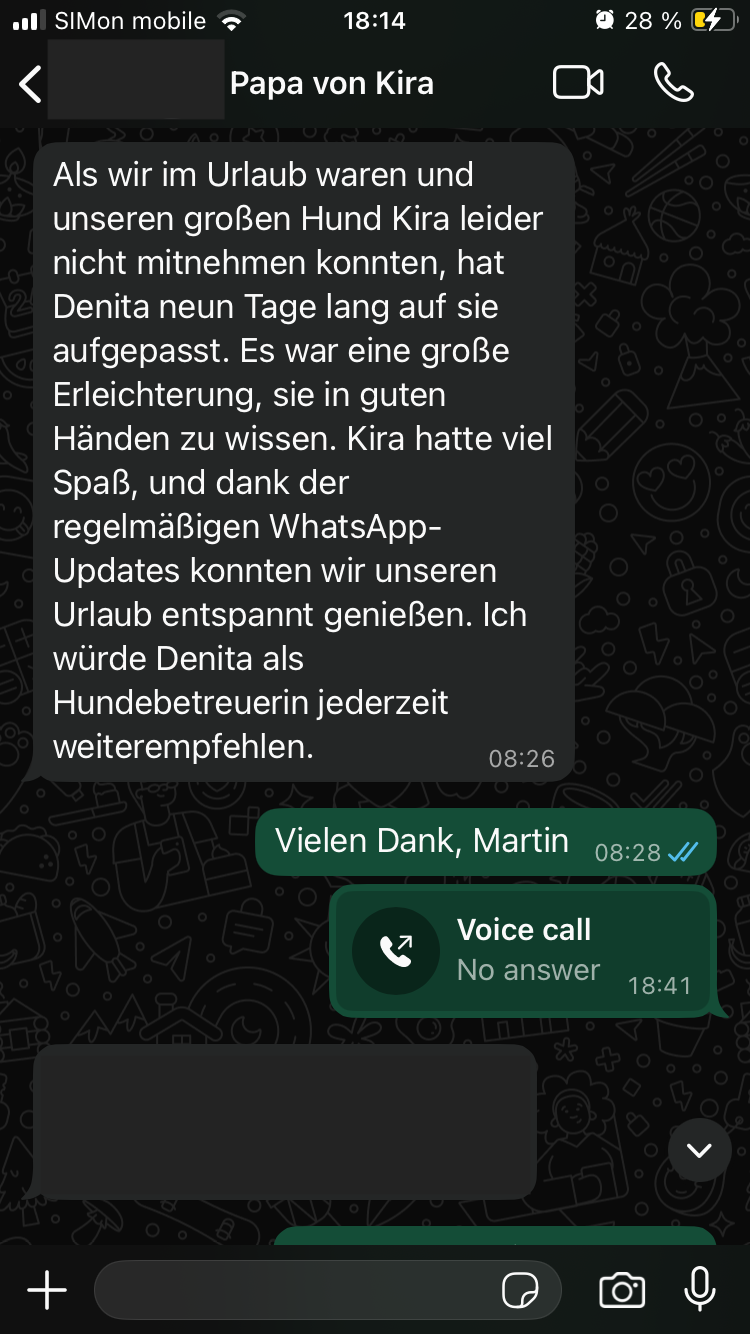Go back with the chat back arrow
750x1334 pixels.
(29, 83)
